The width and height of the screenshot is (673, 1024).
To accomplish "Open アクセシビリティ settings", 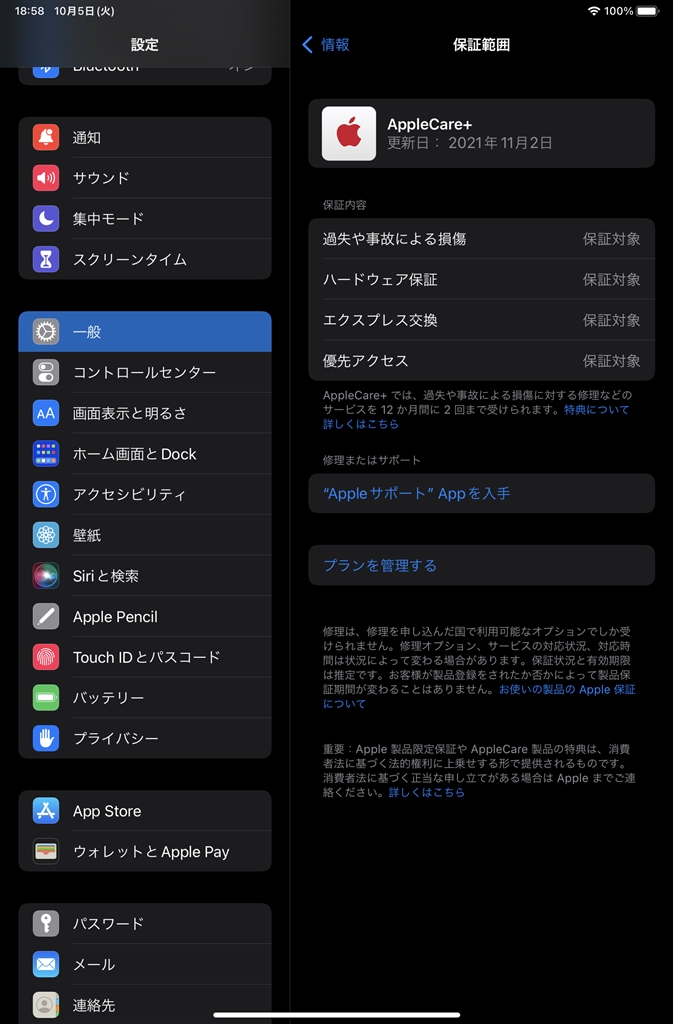I will click(145, 494).
